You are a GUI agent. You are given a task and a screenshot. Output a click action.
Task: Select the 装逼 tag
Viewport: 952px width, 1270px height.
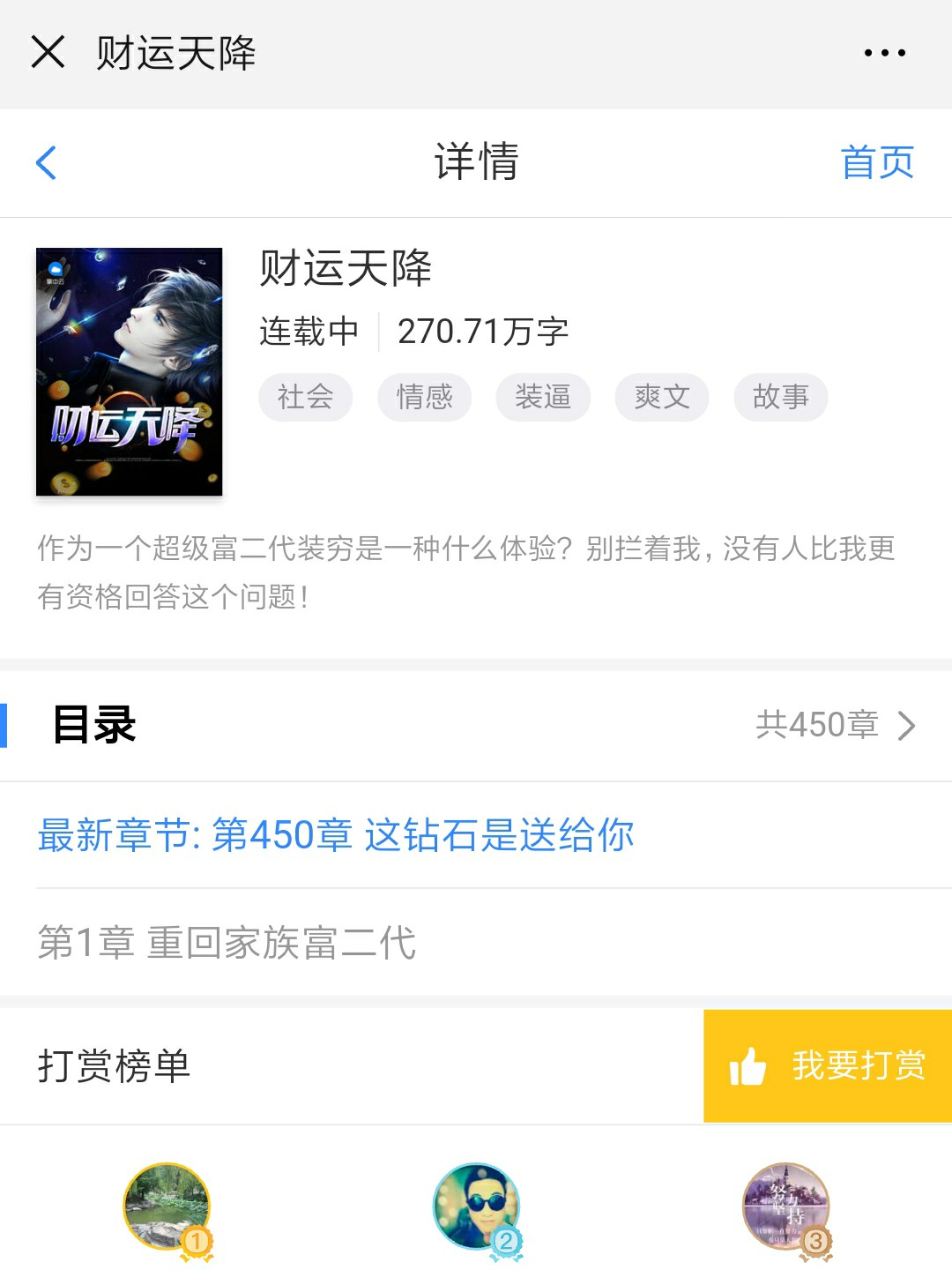coord(543,397)
